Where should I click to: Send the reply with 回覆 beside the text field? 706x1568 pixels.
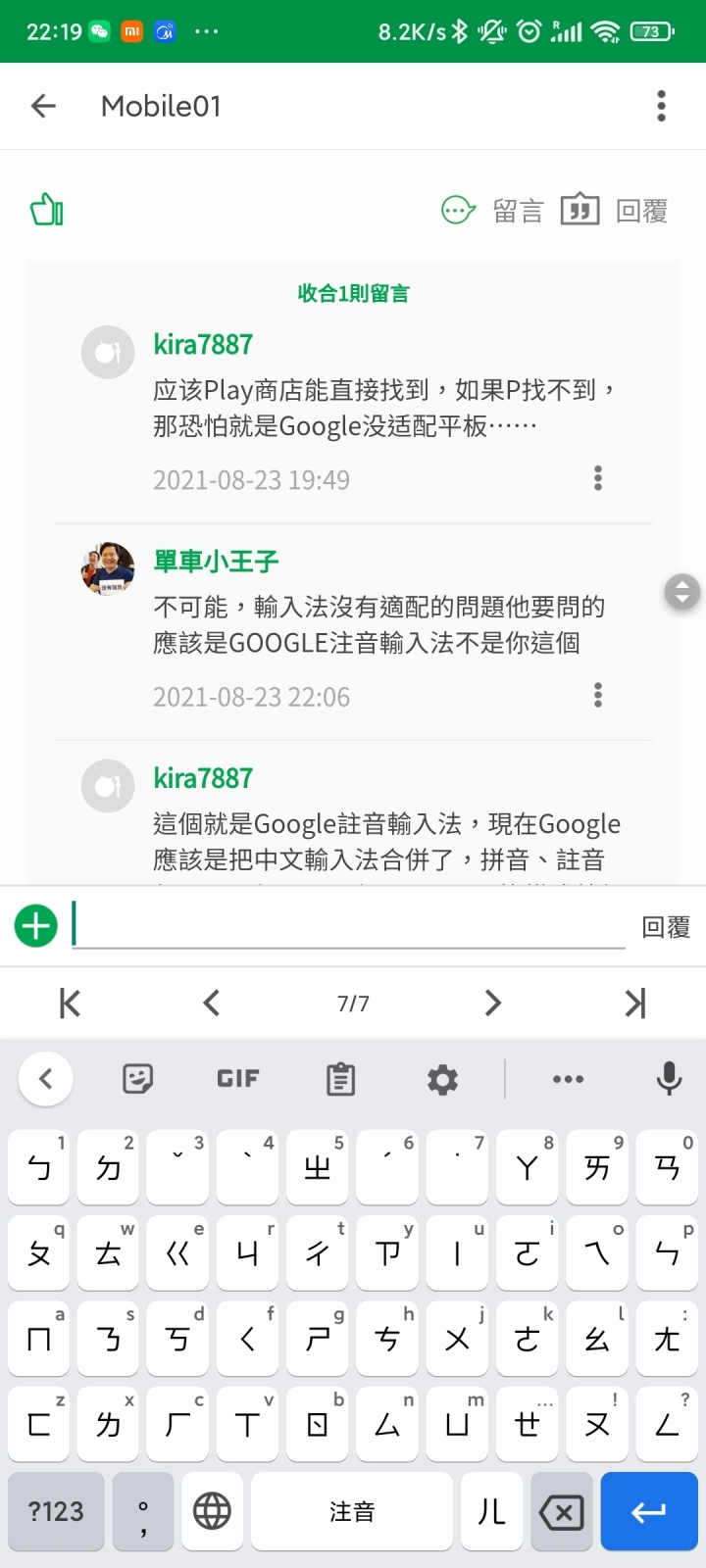(666, 927)
